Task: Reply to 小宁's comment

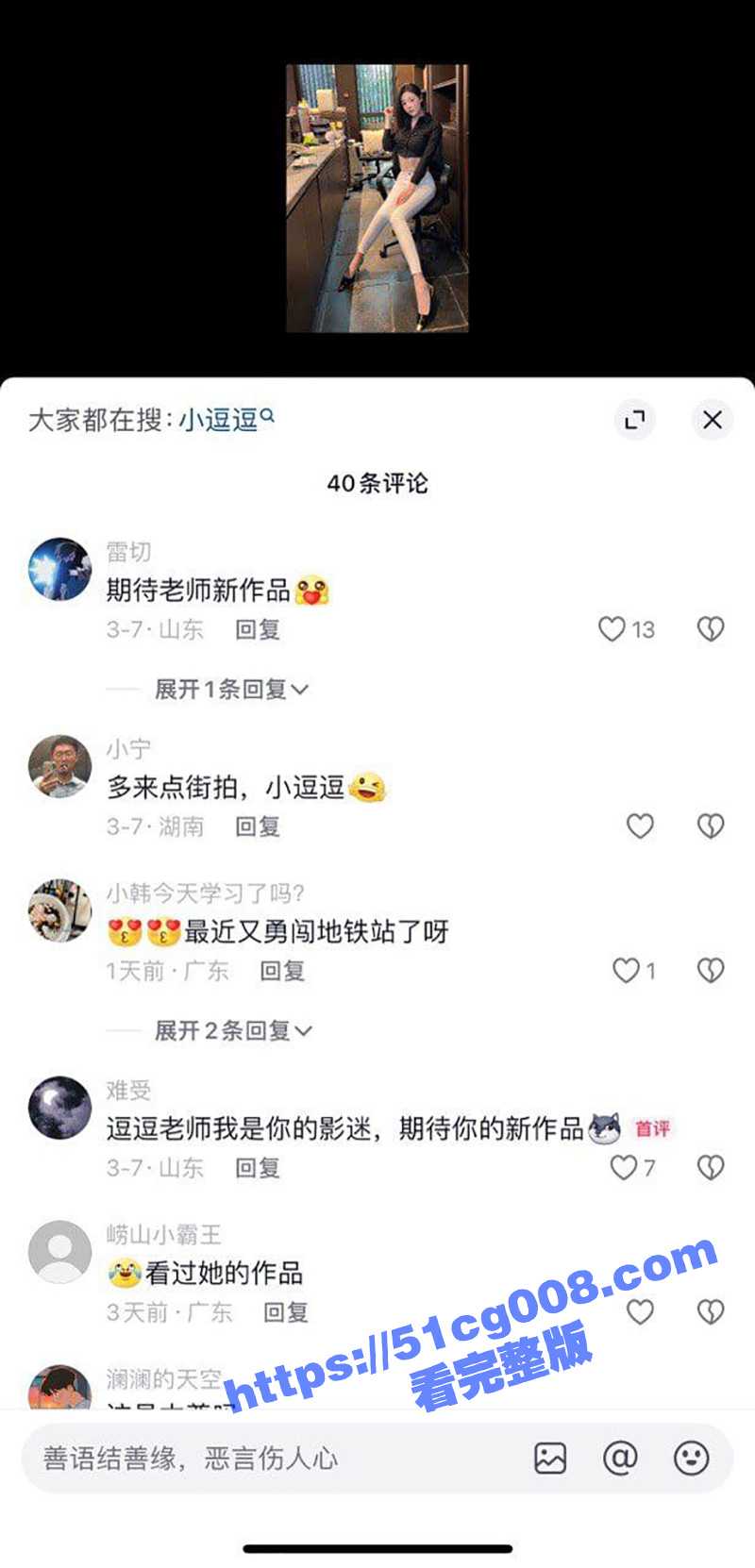Action: (x=258, y=827)
